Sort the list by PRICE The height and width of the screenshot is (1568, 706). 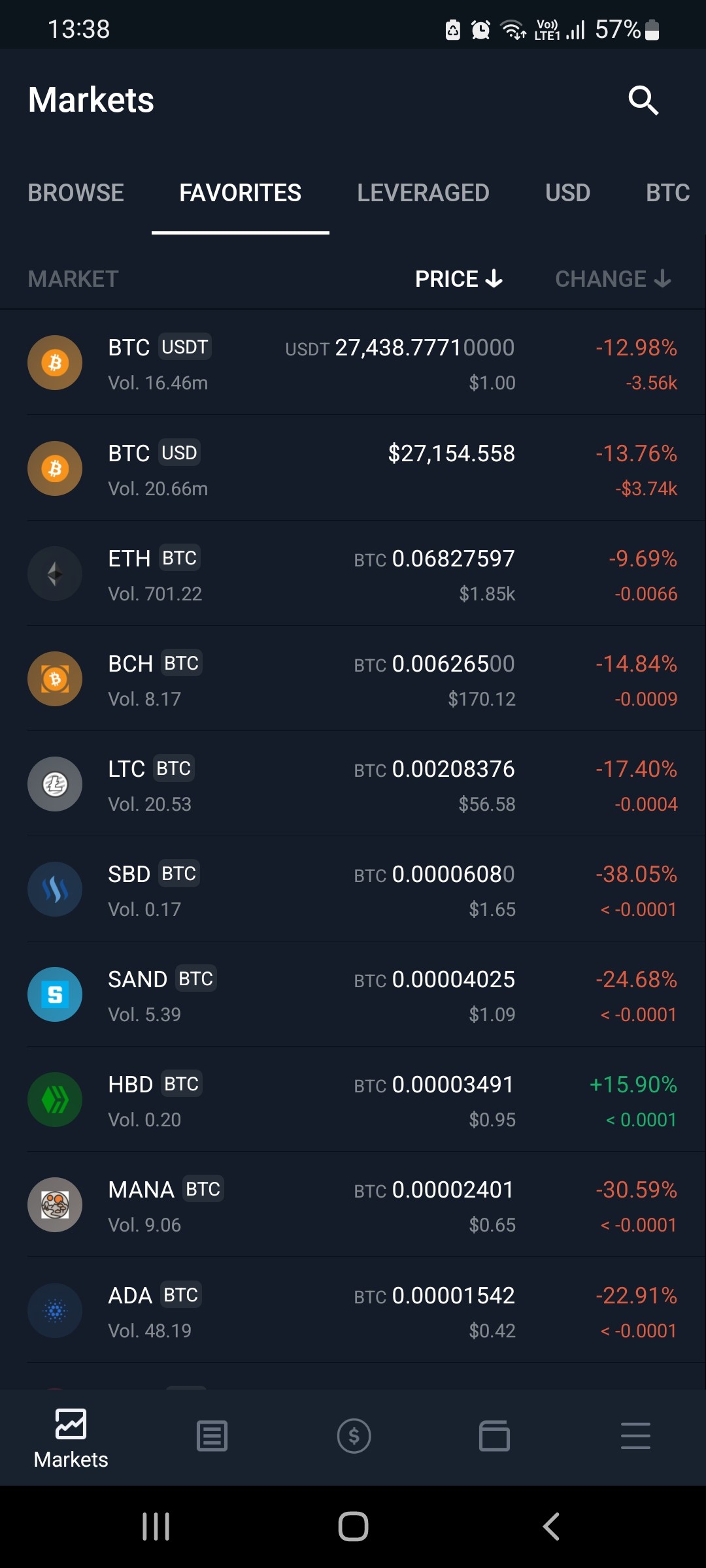tap(459, 279)
